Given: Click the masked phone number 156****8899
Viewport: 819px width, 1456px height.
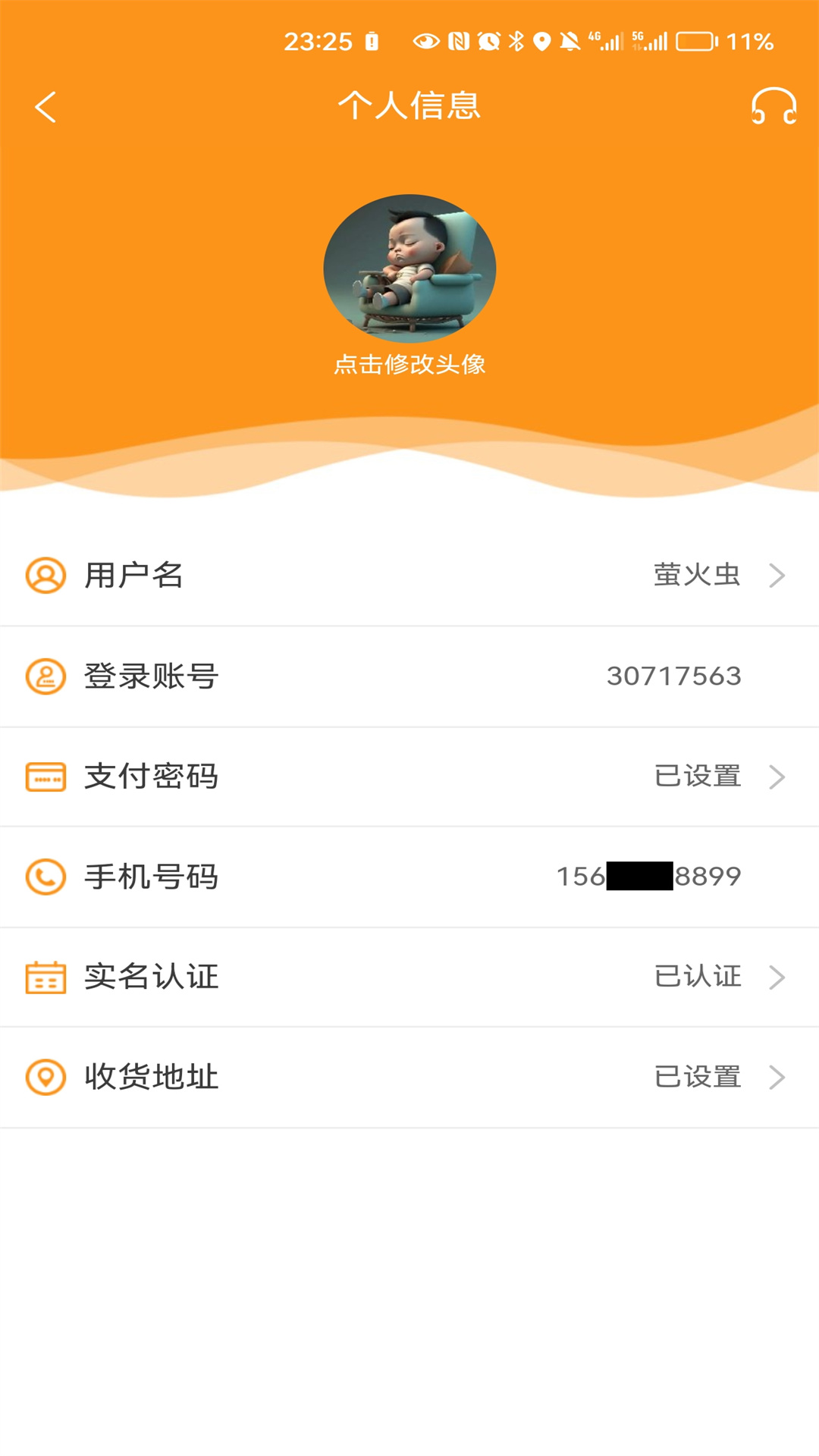Looking at the screenshot, I should (648, 876).
